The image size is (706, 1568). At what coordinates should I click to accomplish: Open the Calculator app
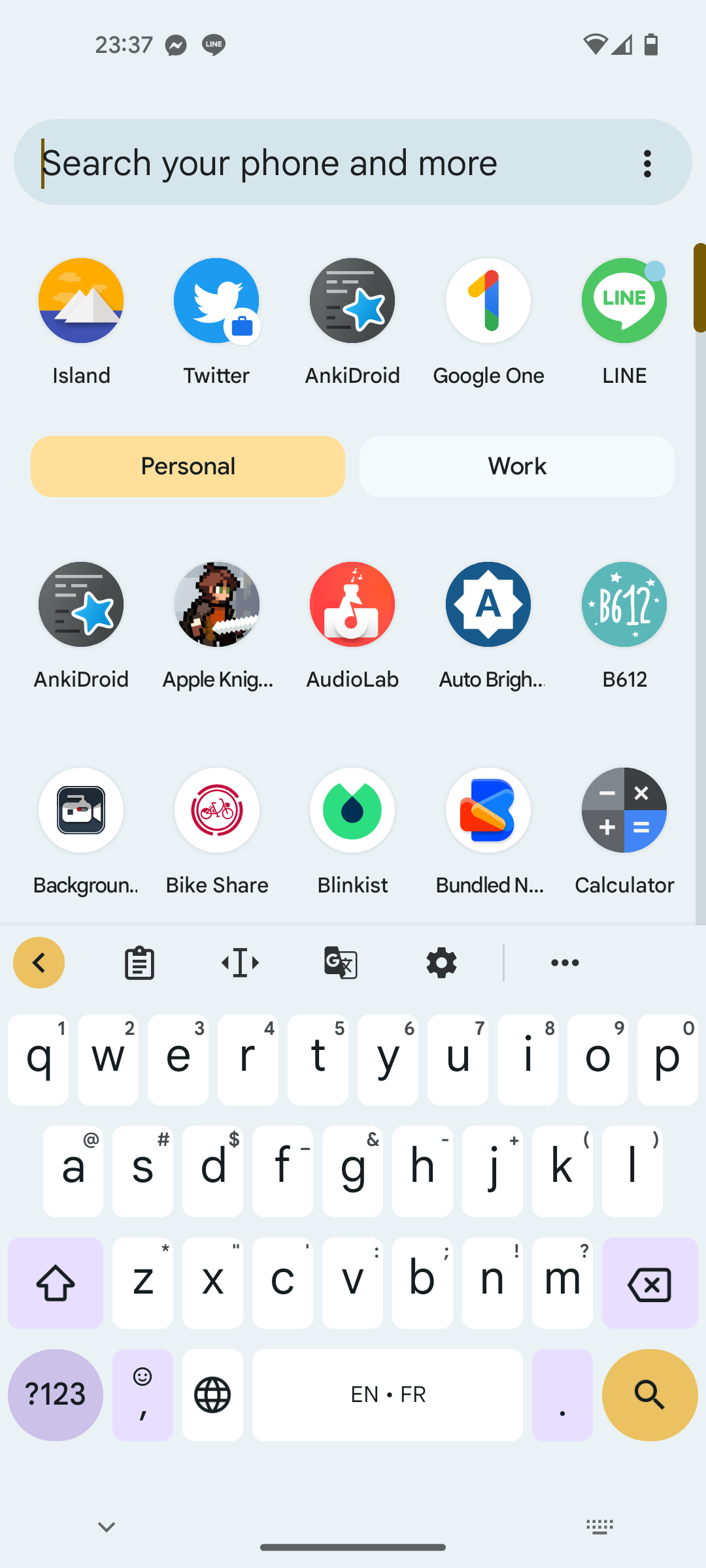(624, 811)
